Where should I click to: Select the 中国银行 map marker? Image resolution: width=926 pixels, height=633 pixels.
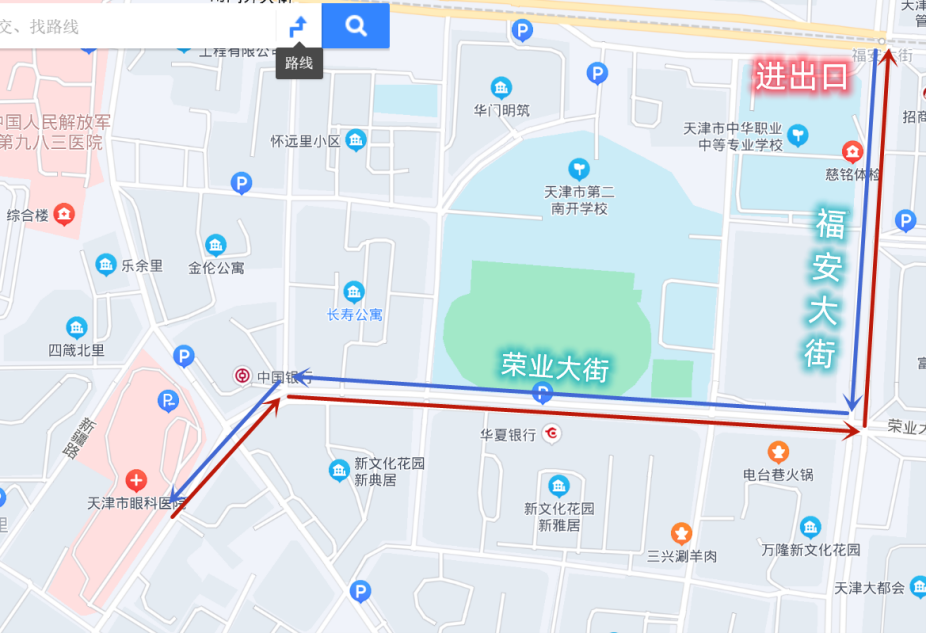242,377
